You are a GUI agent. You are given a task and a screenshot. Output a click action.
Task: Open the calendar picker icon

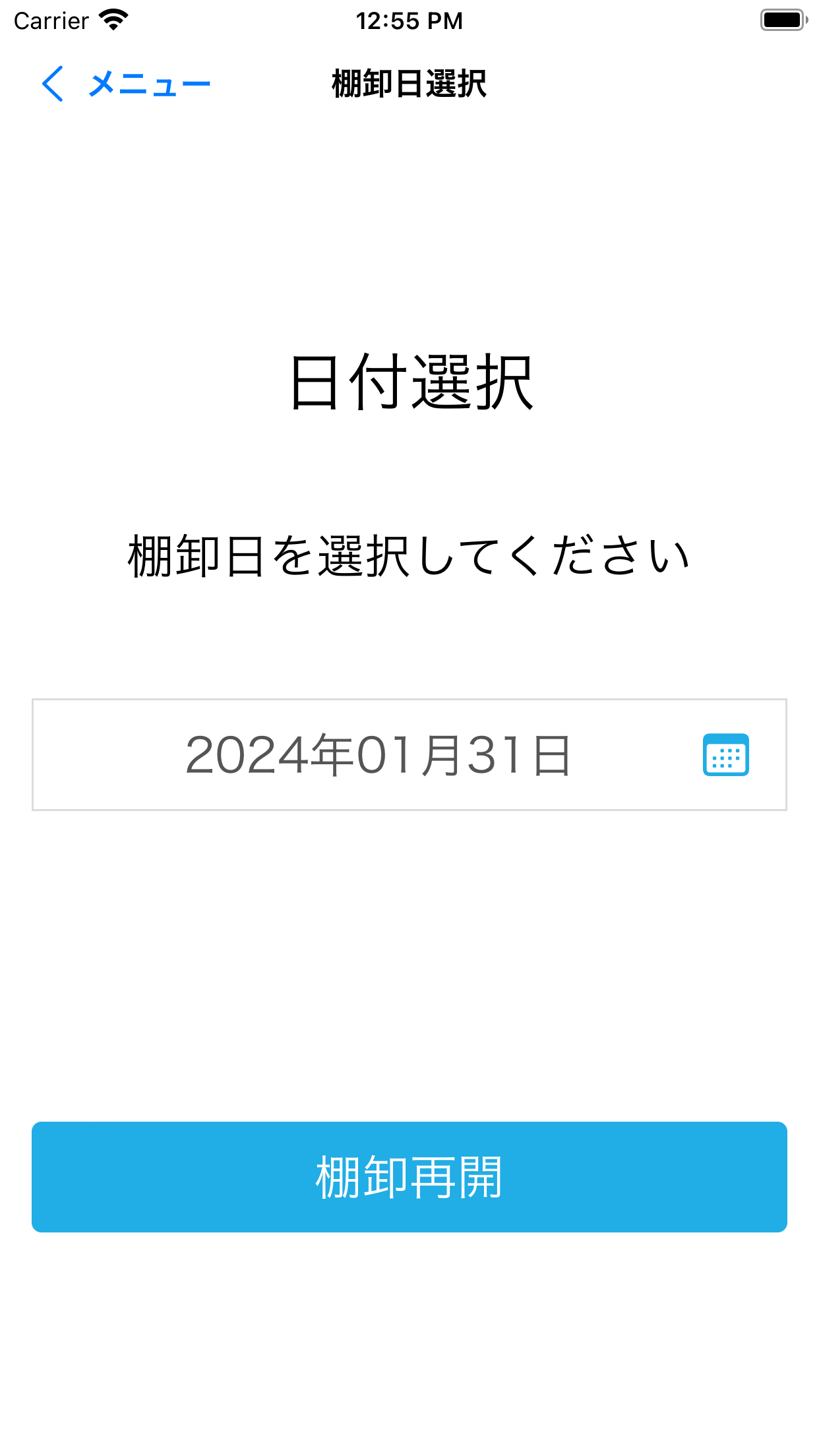click(725, 754)
